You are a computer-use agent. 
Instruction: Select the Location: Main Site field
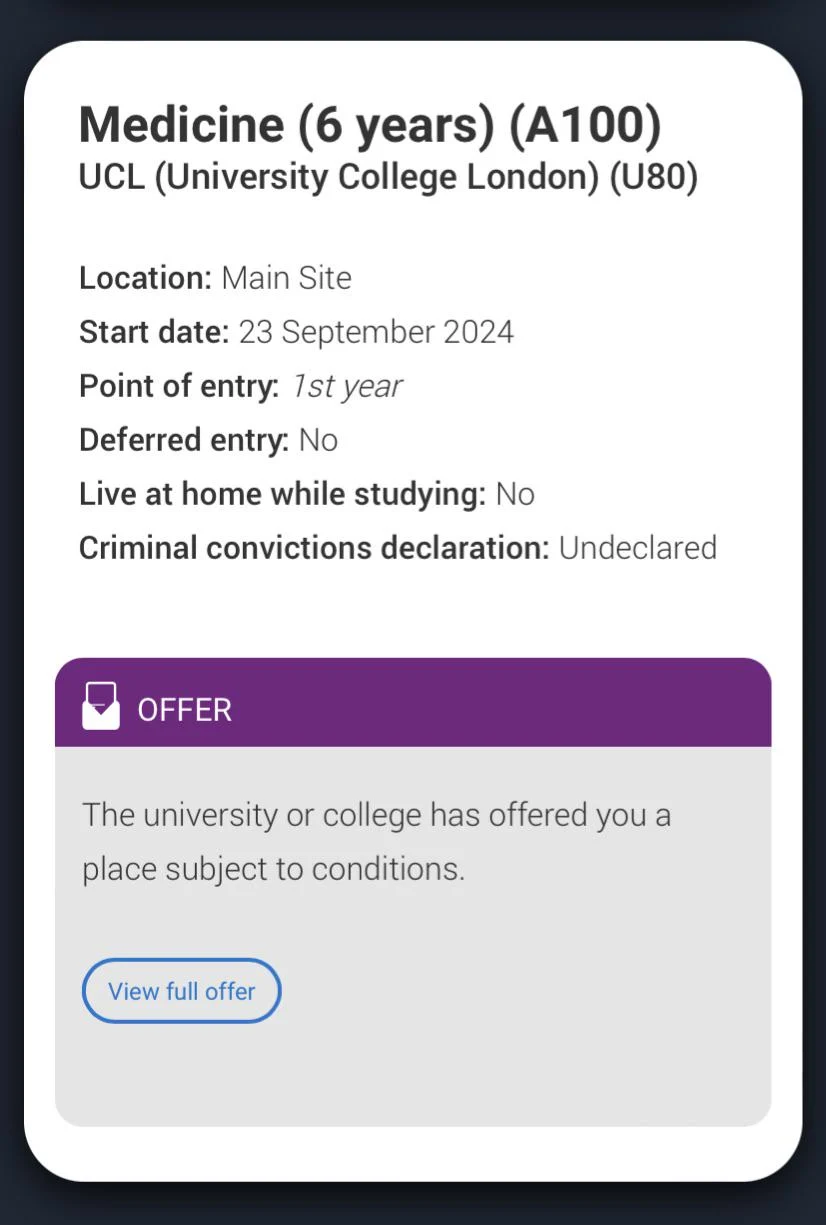point(215,278)
